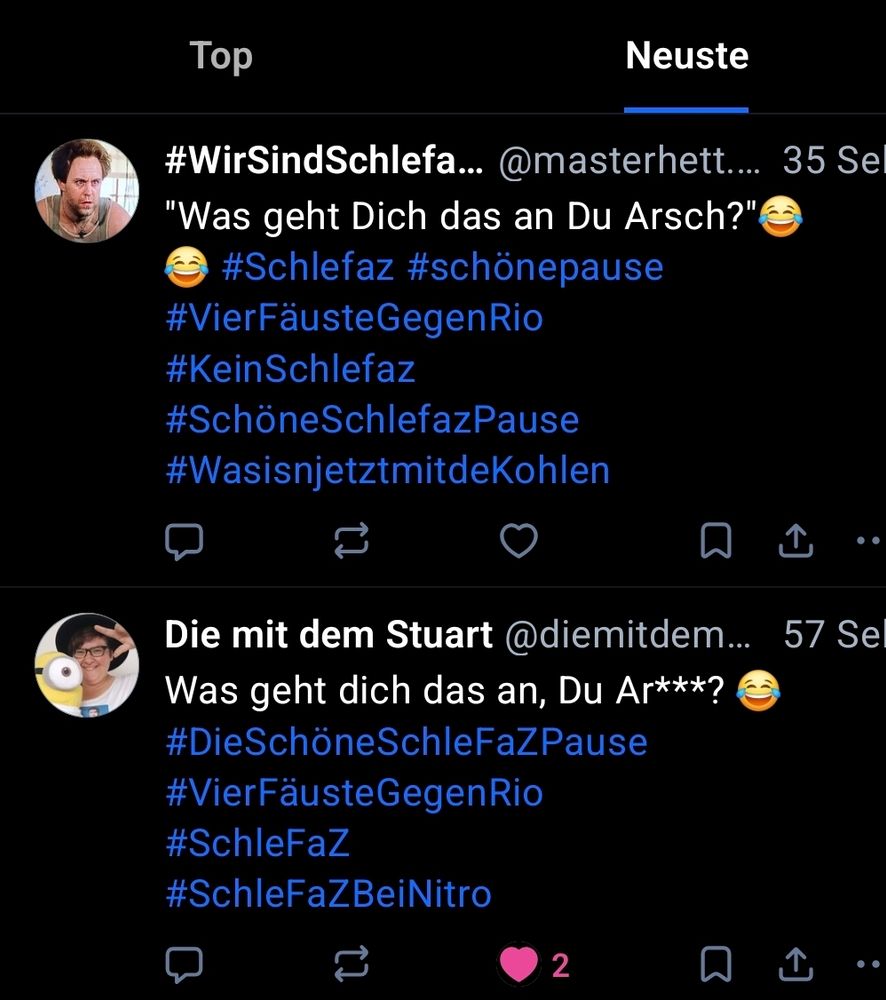Screen dimensions: 886x1000
Task: Share Die mit dem Stuart's post
Action: click(794, 965)
